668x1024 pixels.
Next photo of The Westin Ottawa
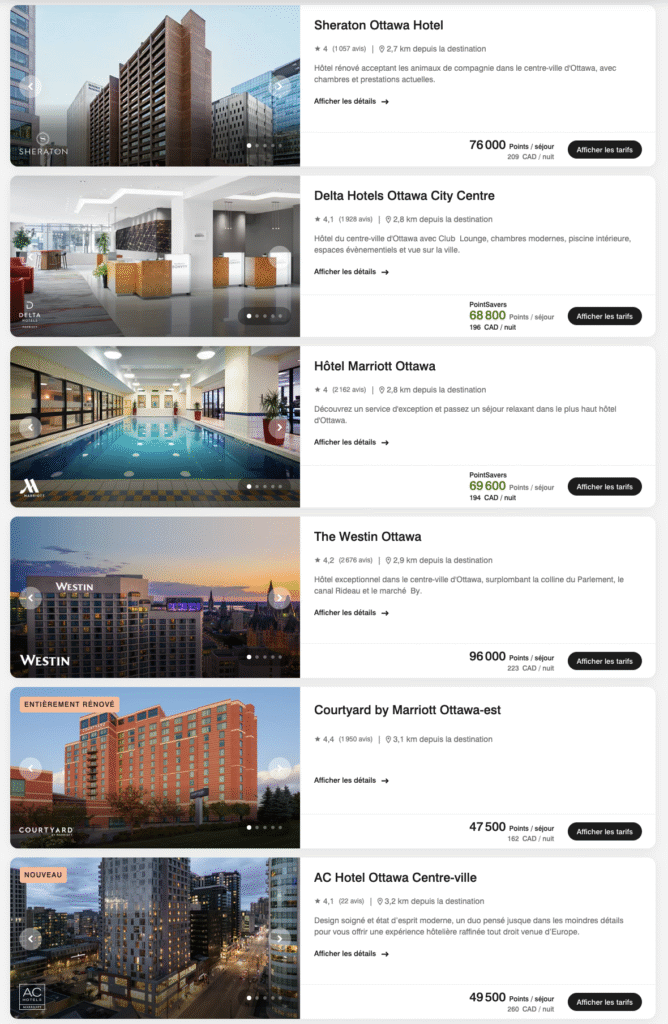pos(279,598)
